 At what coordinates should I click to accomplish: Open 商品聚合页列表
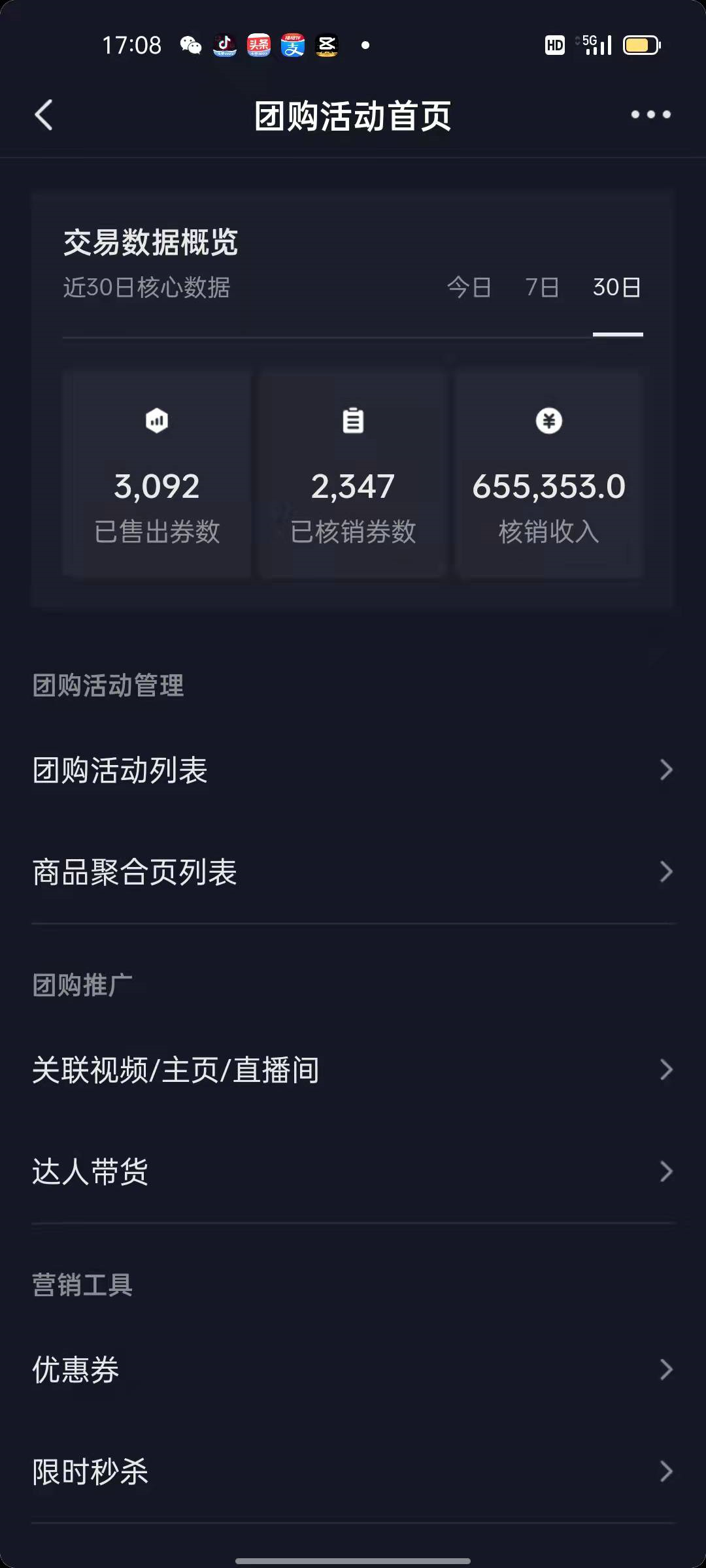[x=353, y=872]
